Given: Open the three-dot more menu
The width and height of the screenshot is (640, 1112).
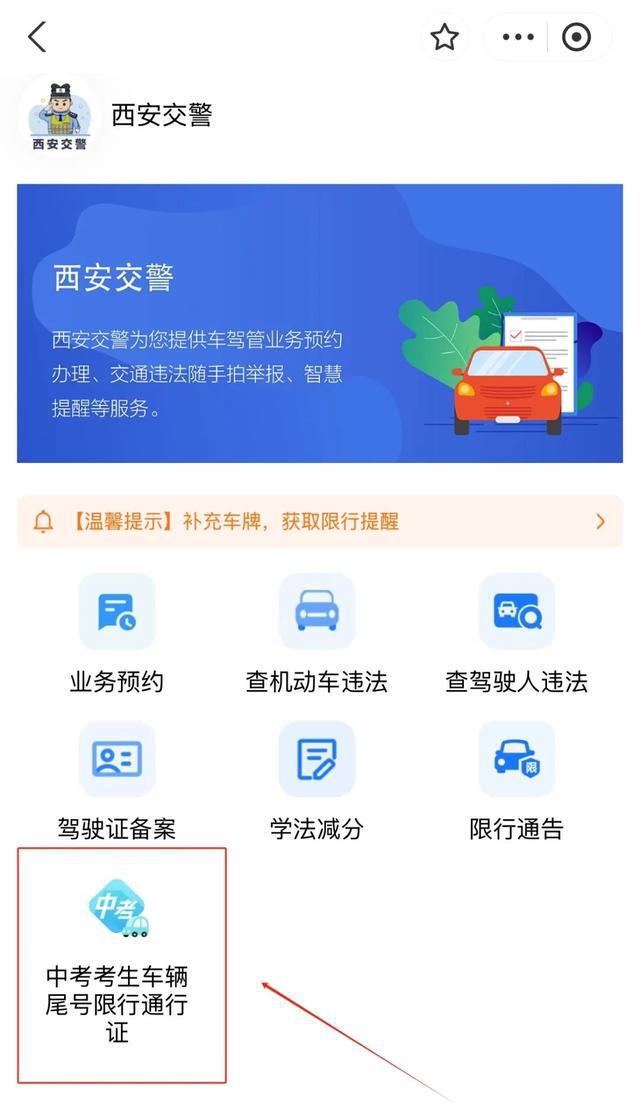Looking at the screenshot, I should (x=518, y=38).
